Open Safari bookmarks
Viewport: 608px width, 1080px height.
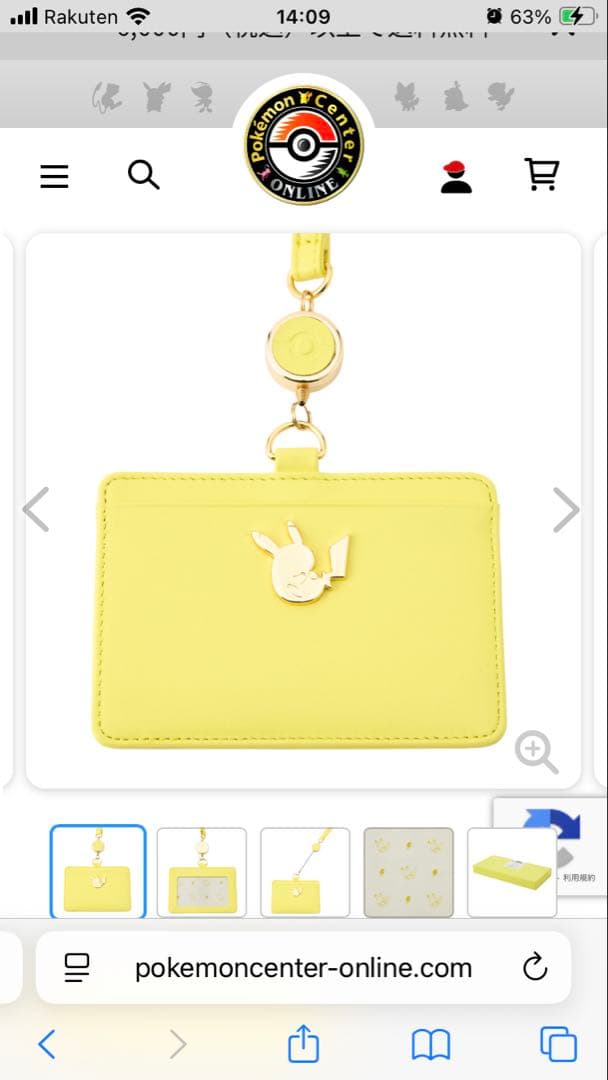[431, 1045]
